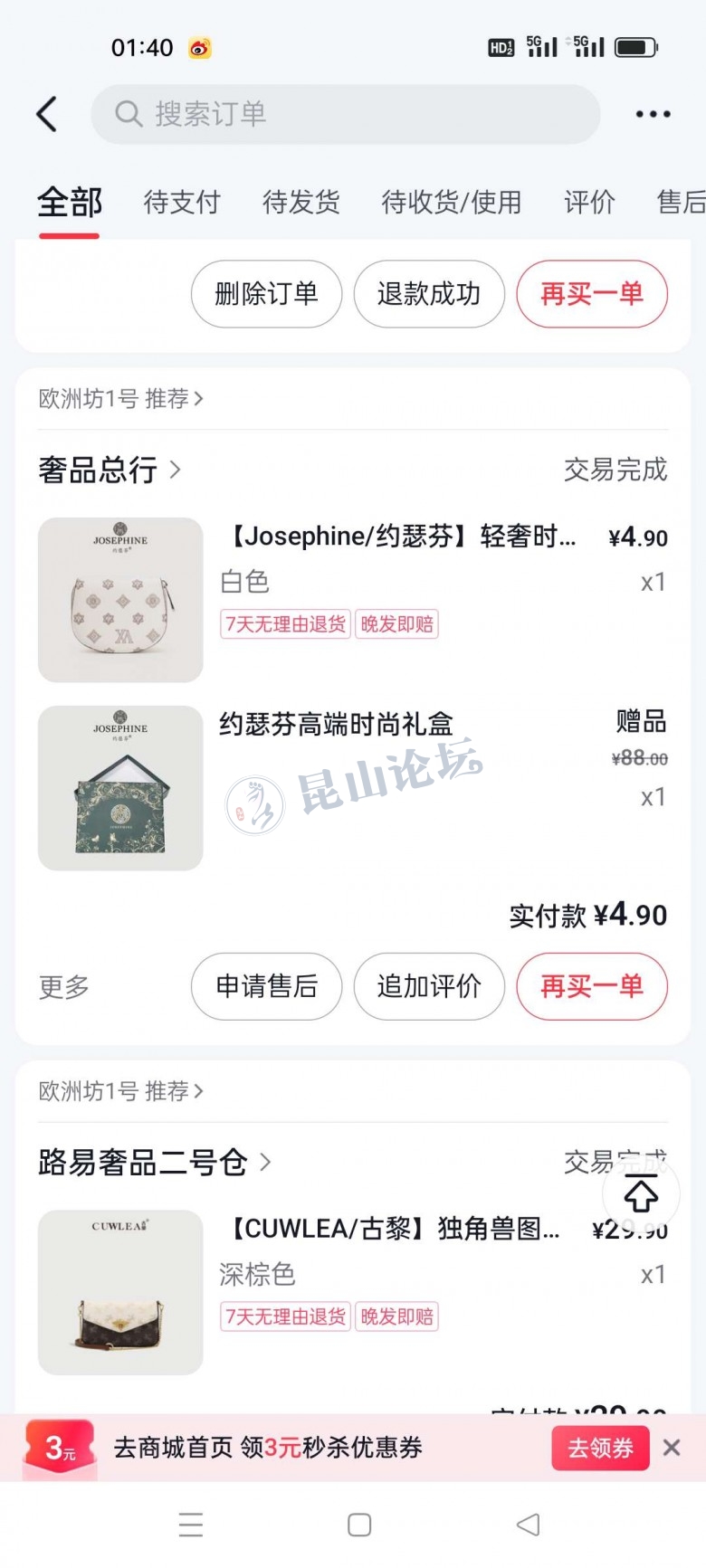Open the three-dot overflow menu

pos(653,114)
